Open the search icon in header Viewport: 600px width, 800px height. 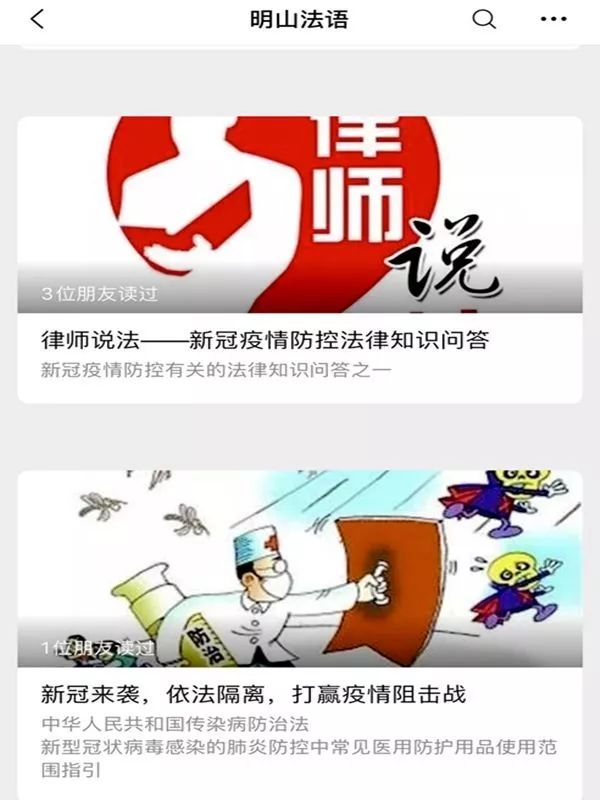pos(484,19)
